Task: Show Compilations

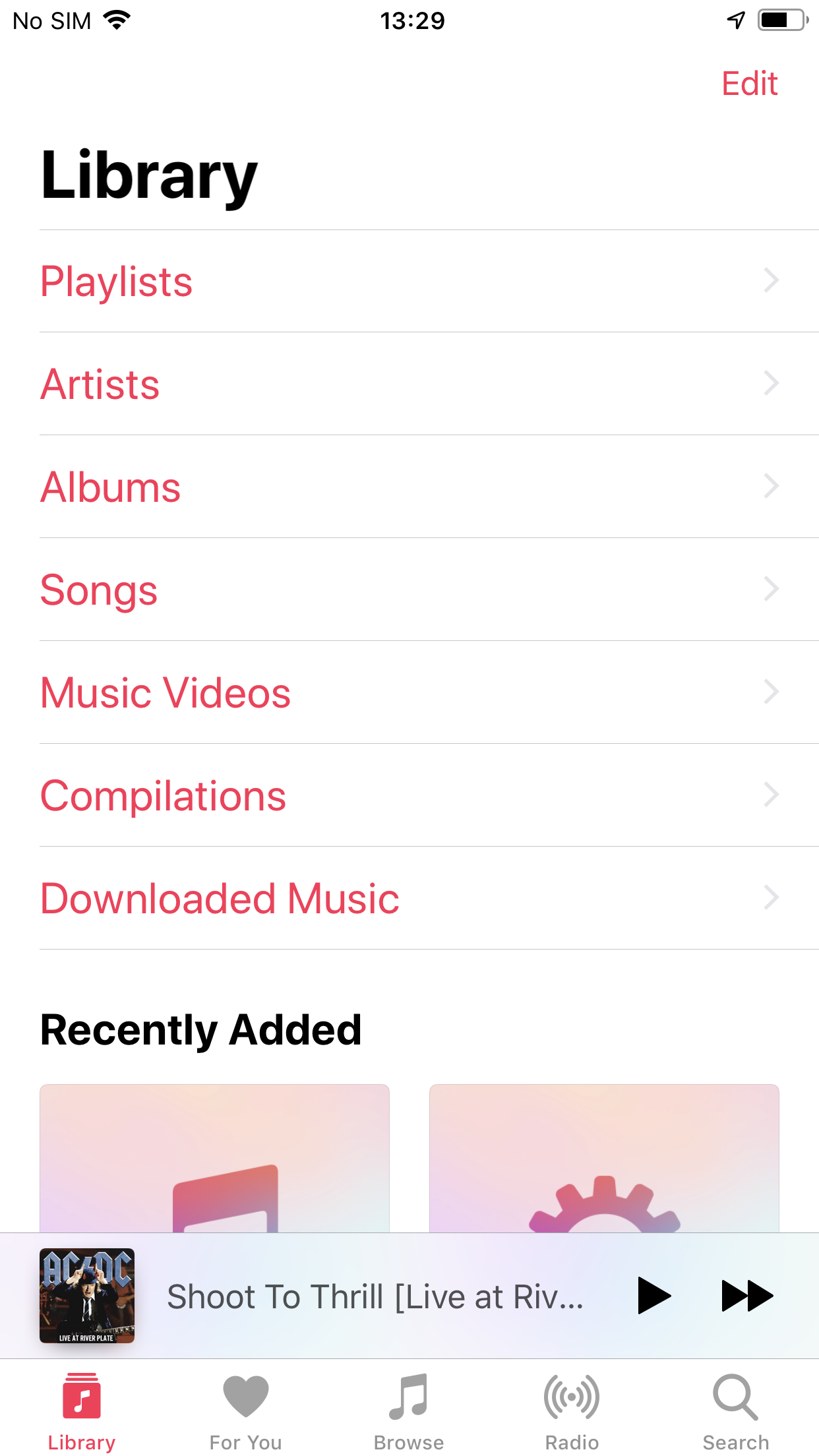Action: click(409, 796)
